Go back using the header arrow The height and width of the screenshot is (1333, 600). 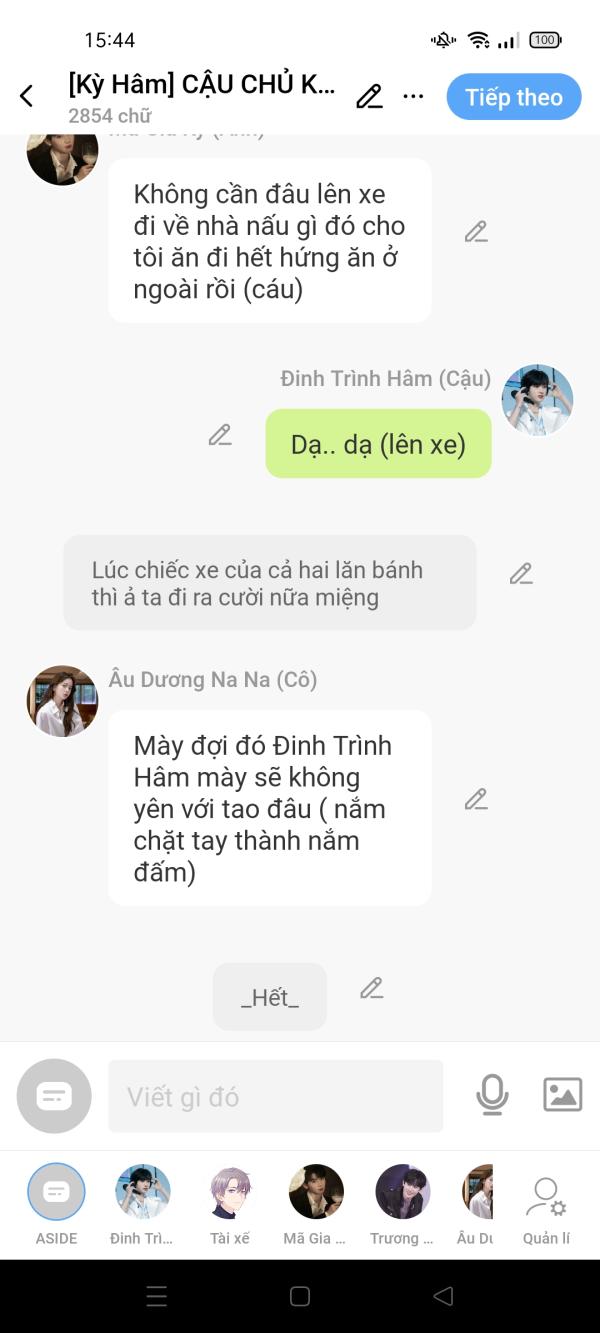click(x=27, y=96)
